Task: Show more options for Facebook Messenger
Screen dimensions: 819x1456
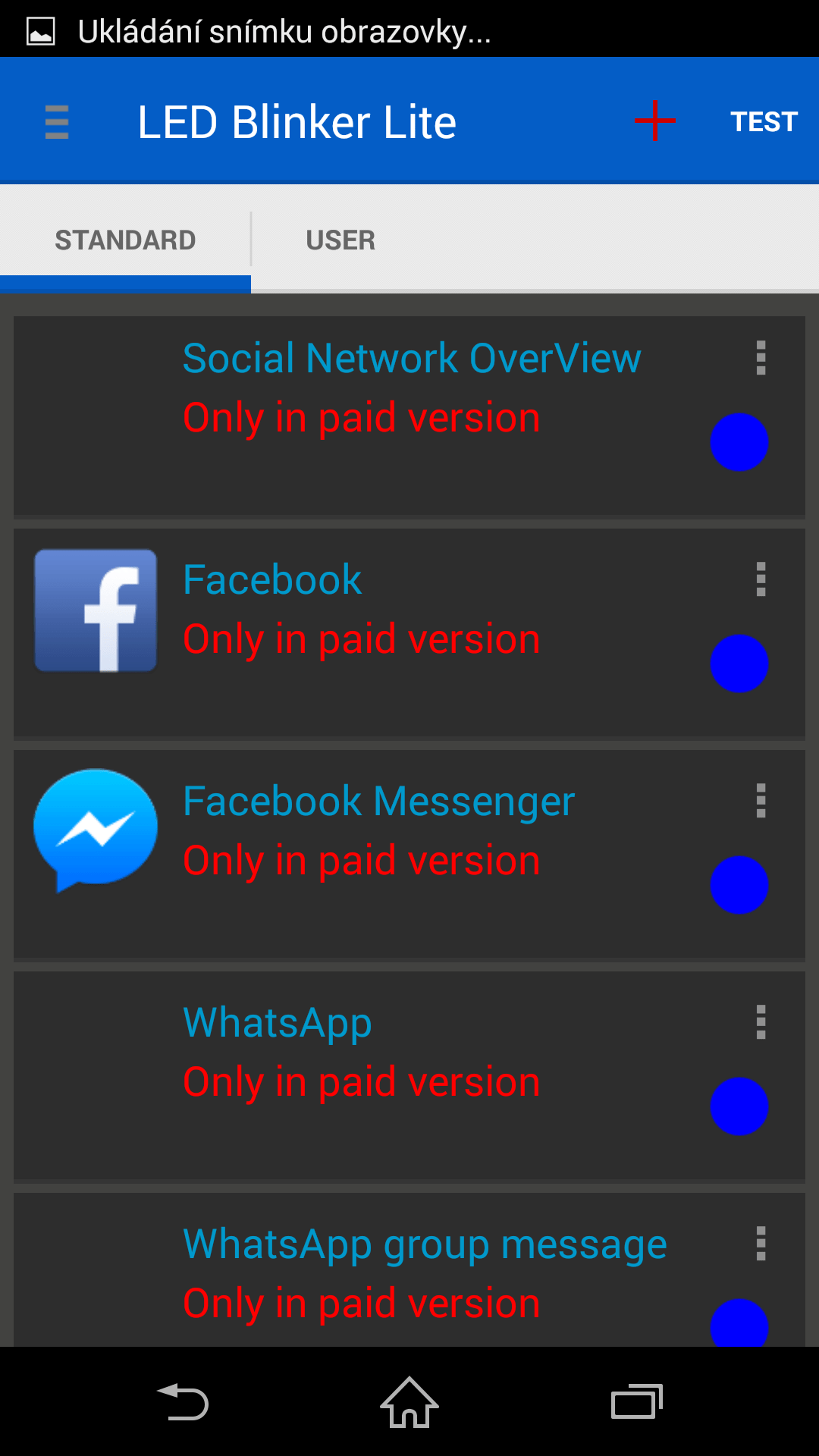Action: pos(761,801)
